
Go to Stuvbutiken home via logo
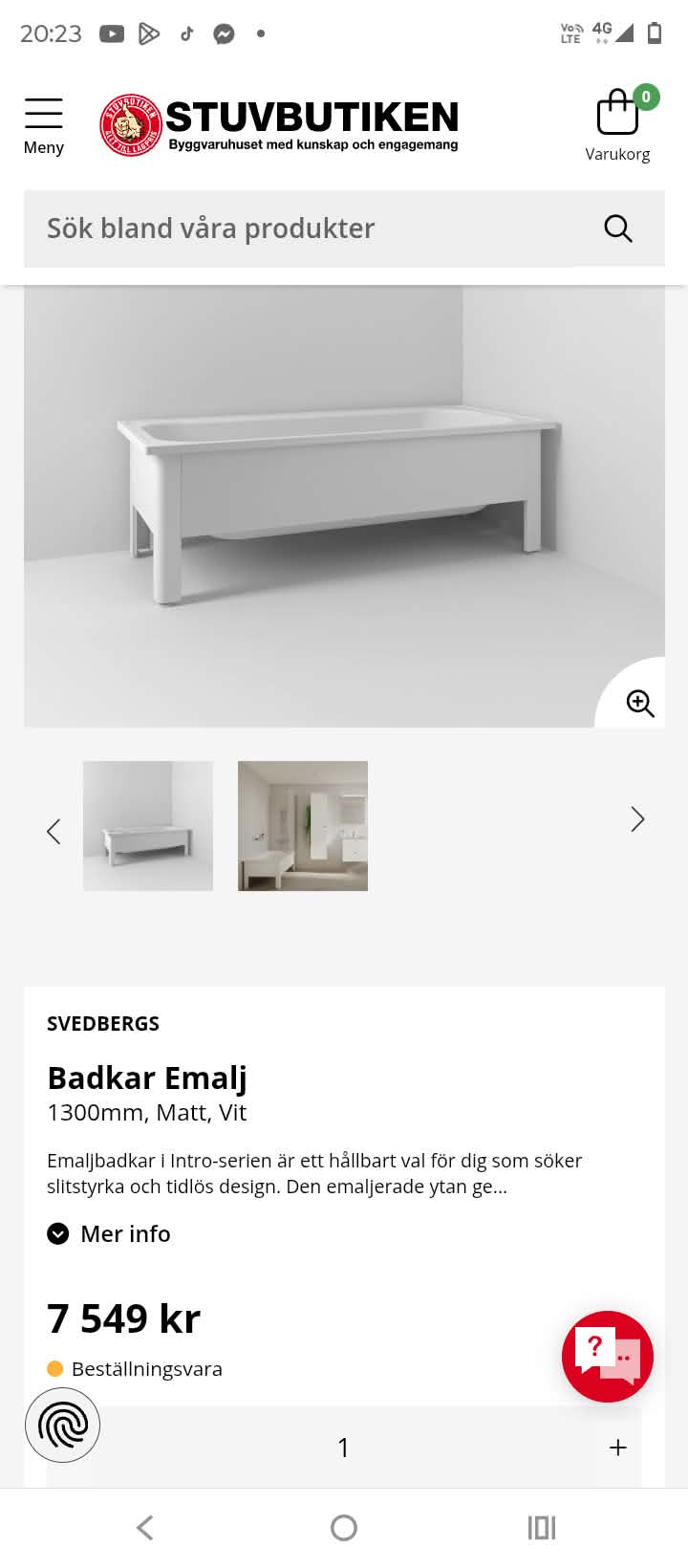click(x=279, y=125)
